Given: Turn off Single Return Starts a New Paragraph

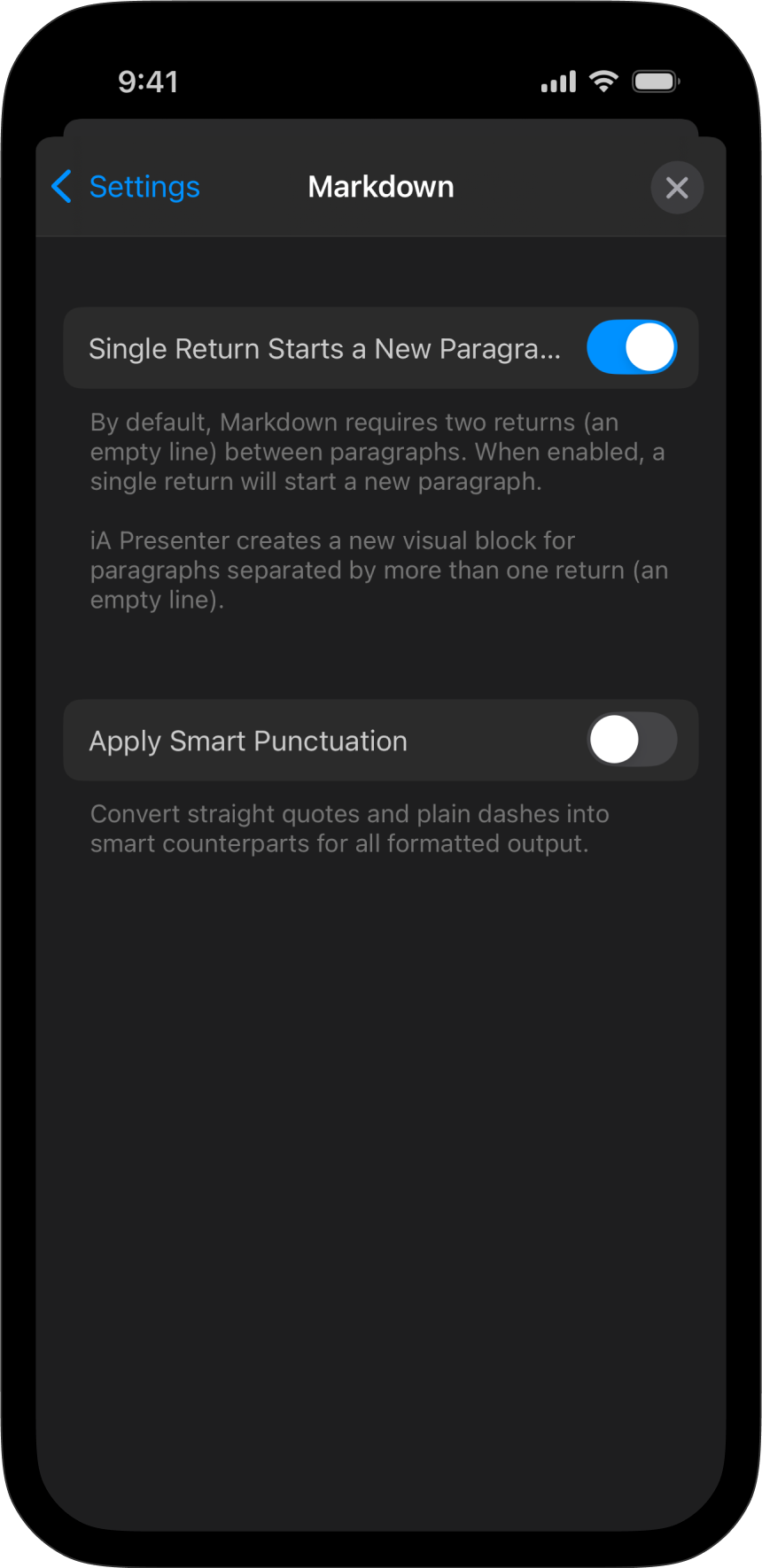Looking at the screenshot, I should point(632,347).
